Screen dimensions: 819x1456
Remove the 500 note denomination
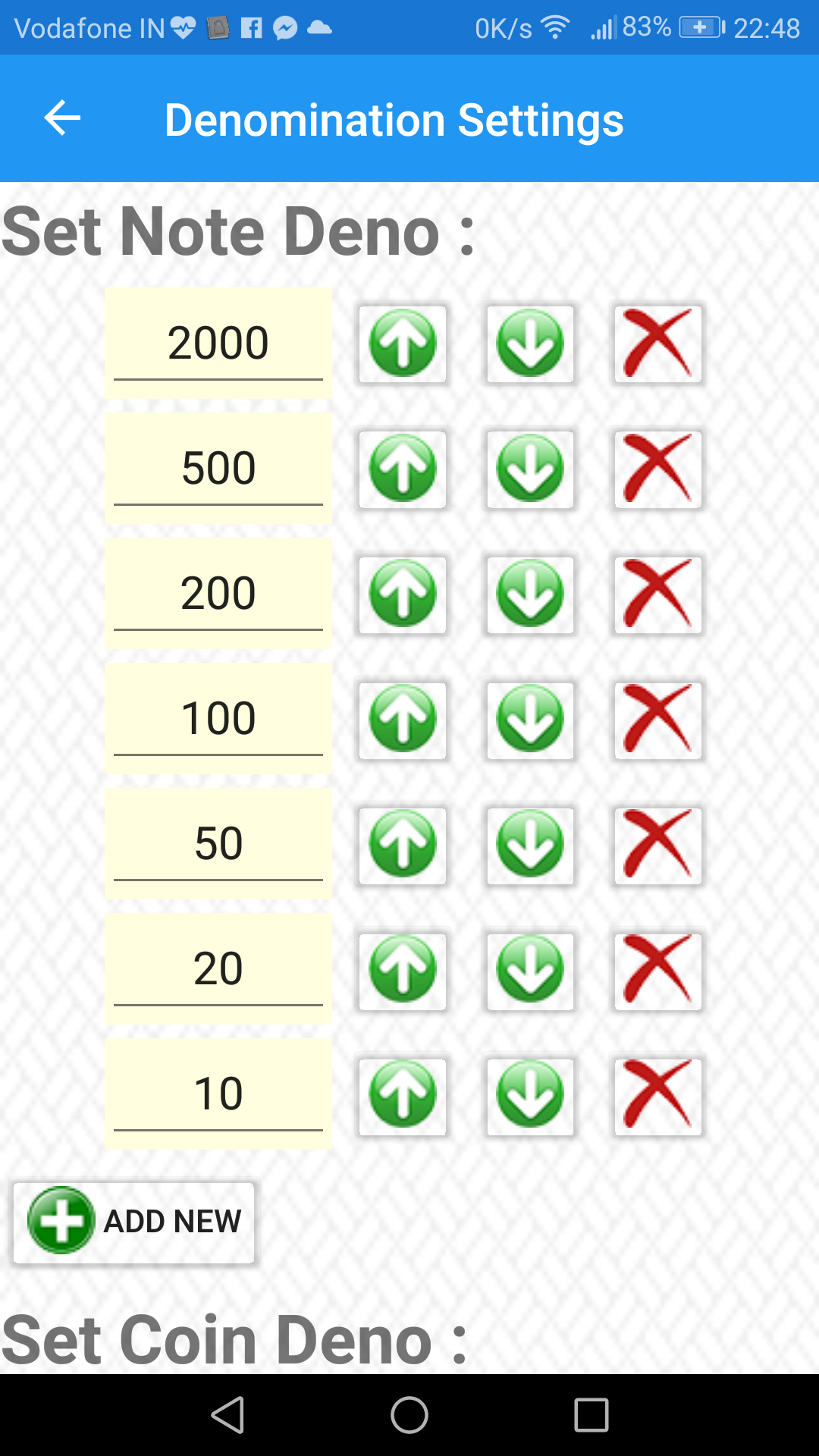(657, 469)
